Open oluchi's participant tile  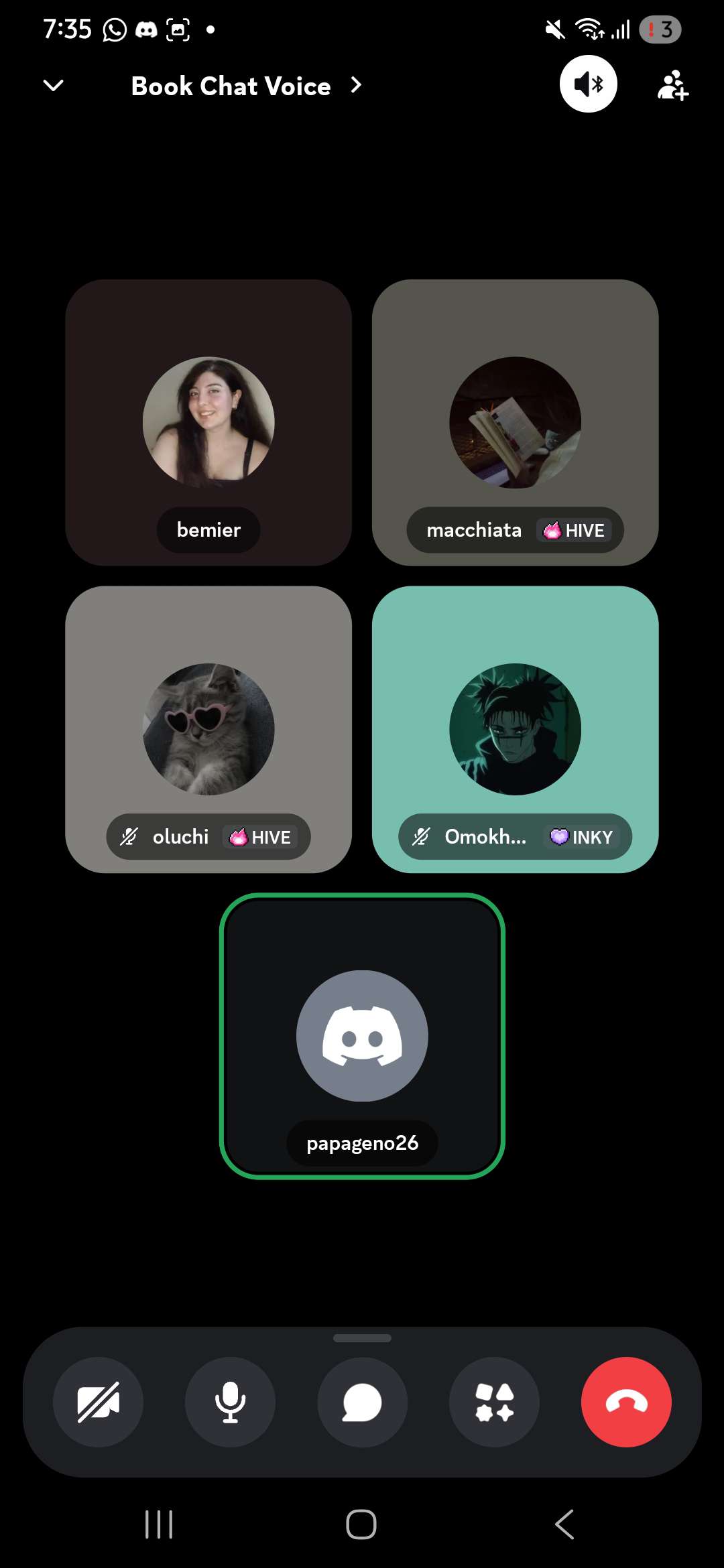[208, 729]
